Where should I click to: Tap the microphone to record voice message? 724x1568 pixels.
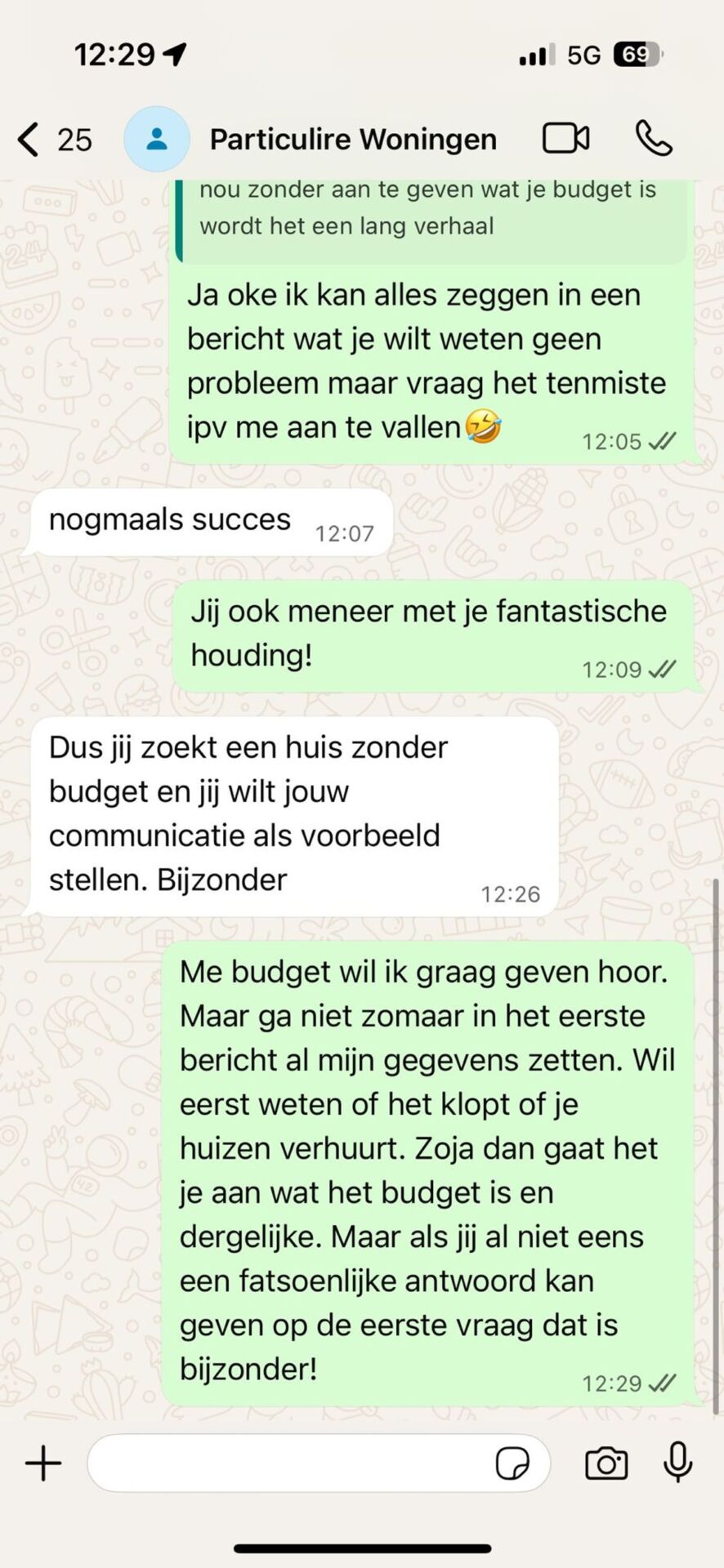[677, 1462]
